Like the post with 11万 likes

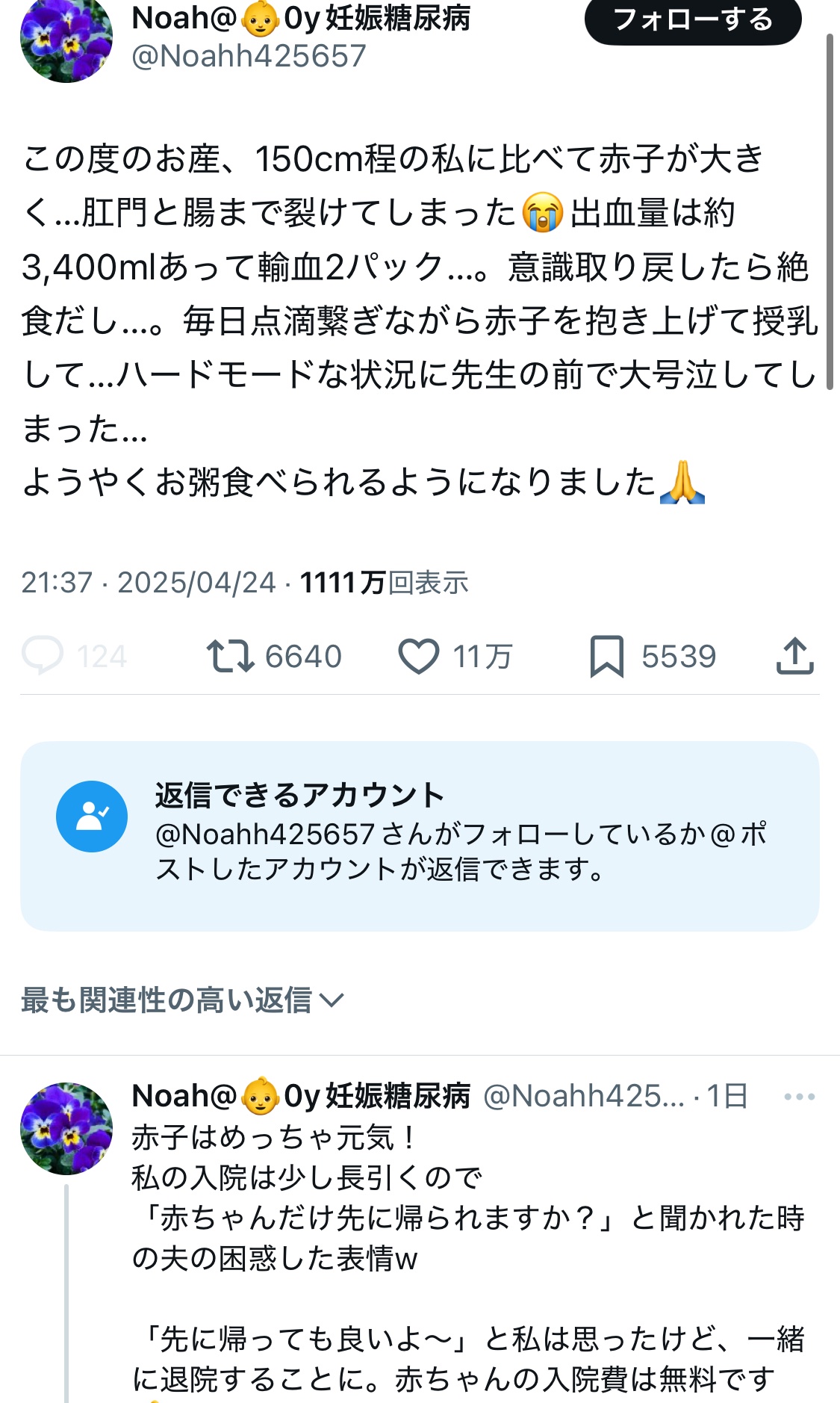point(419,656)
